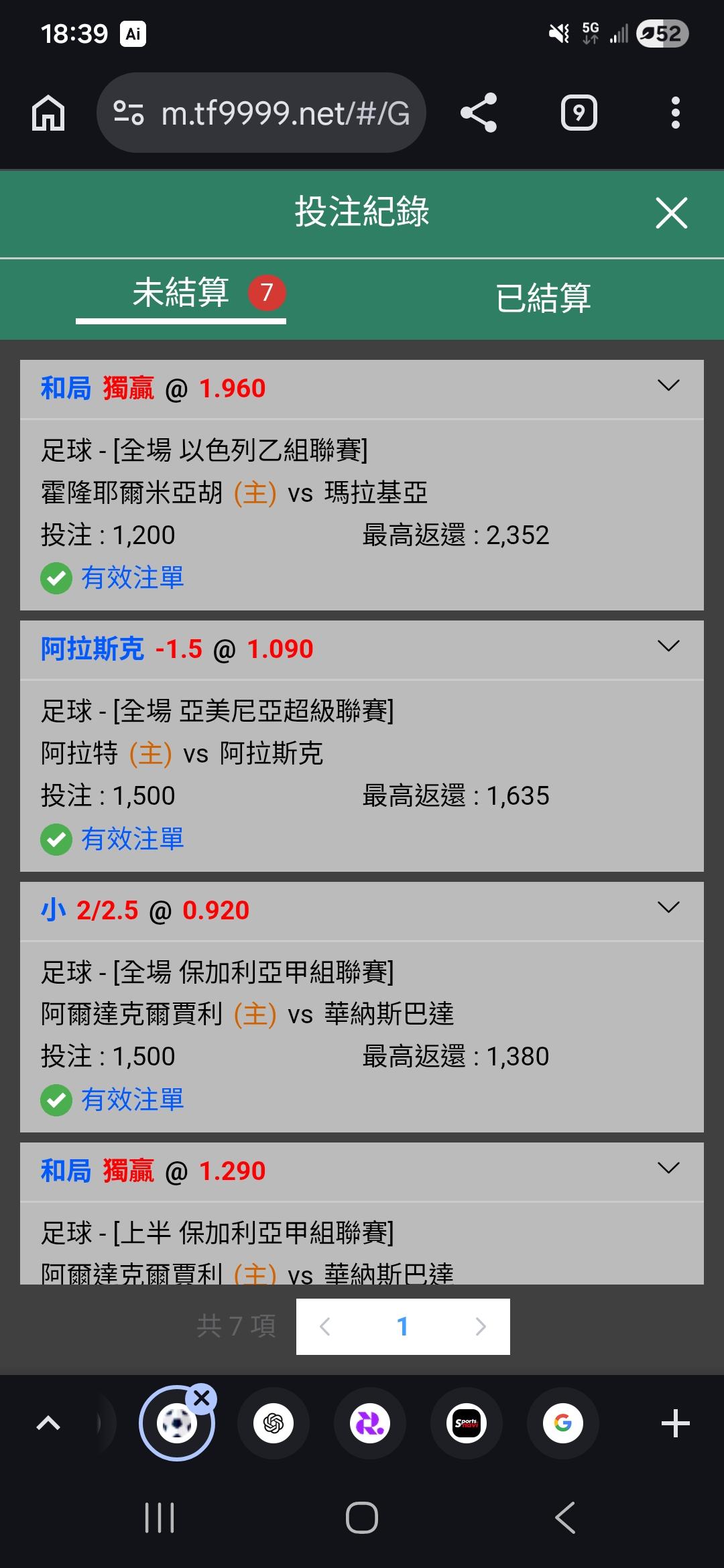Open the browser overflow menu
Image resolution: width=724 pixels, height=1568 pixels.
(x=675, y=113)
